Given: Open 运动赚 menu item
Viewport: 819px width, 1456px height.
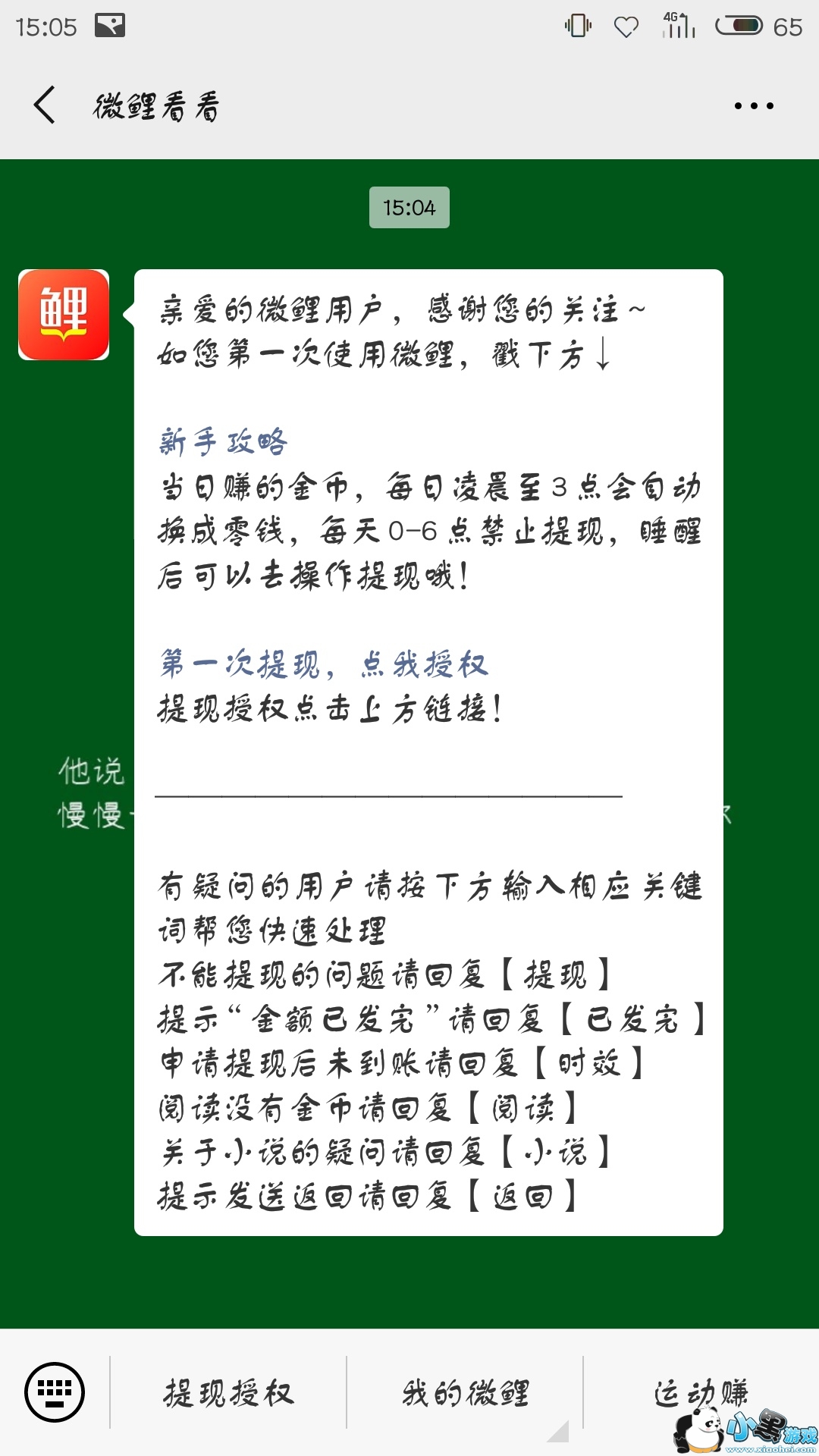Looking at the screenshot, I should pyautogui.click(x=701, y=1392).
